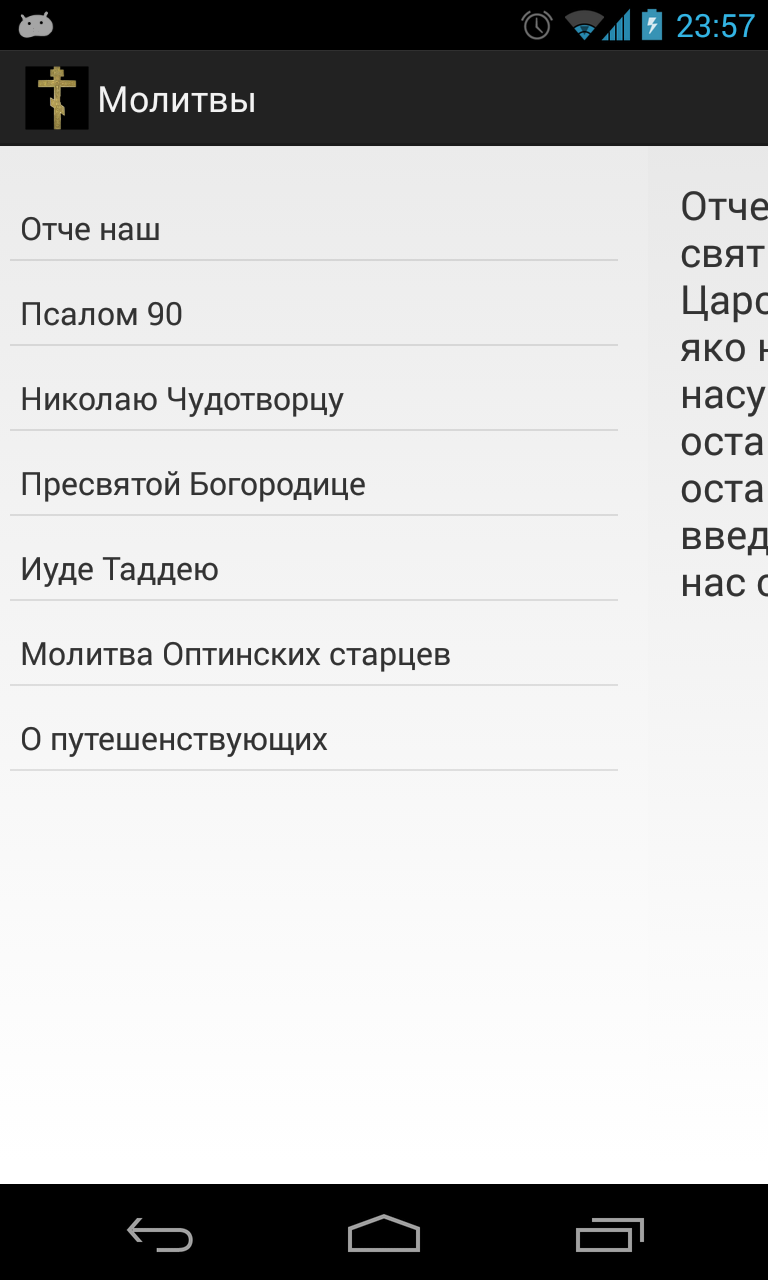Tap the system back button
Viewport: 768px width, 1280px height.
coord(160,1234)
